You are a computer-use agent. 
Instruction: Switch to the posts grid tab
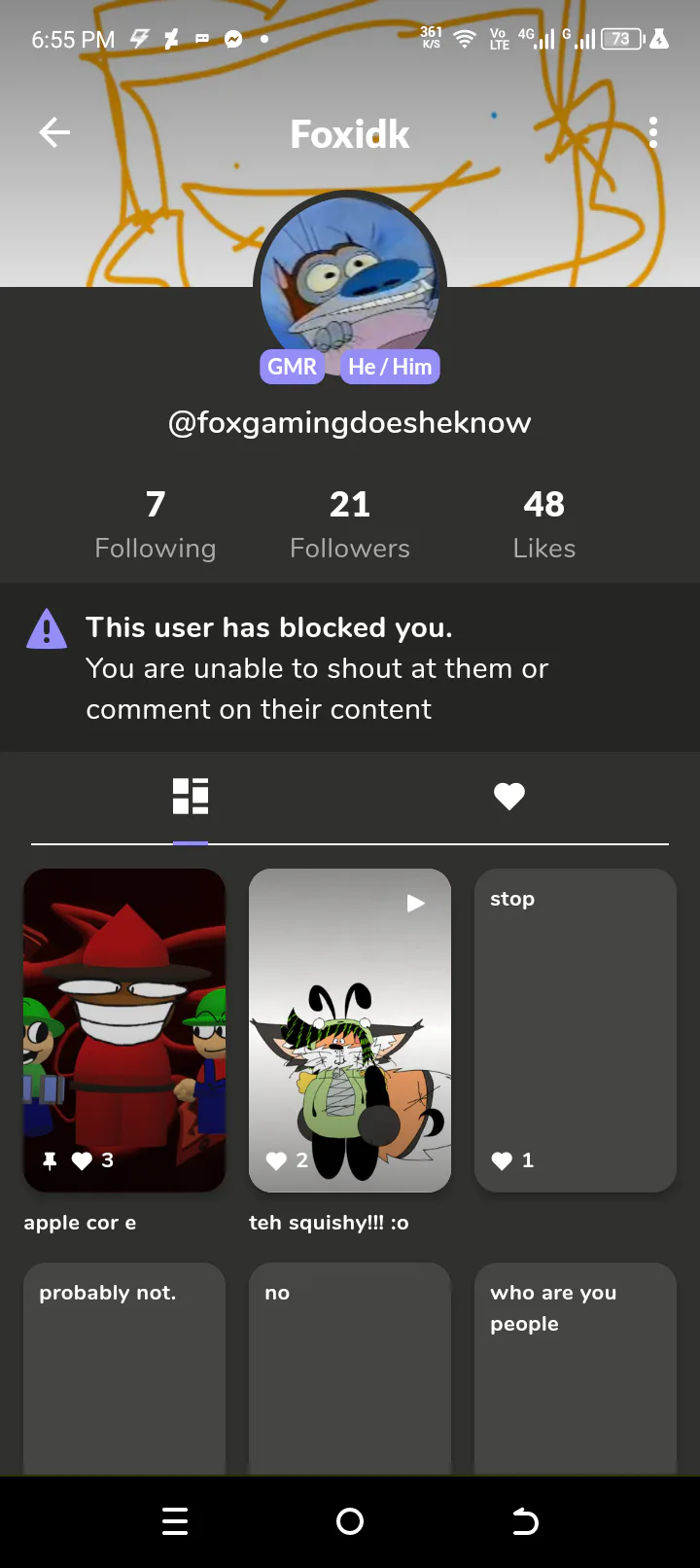click(x=191, y=796)
